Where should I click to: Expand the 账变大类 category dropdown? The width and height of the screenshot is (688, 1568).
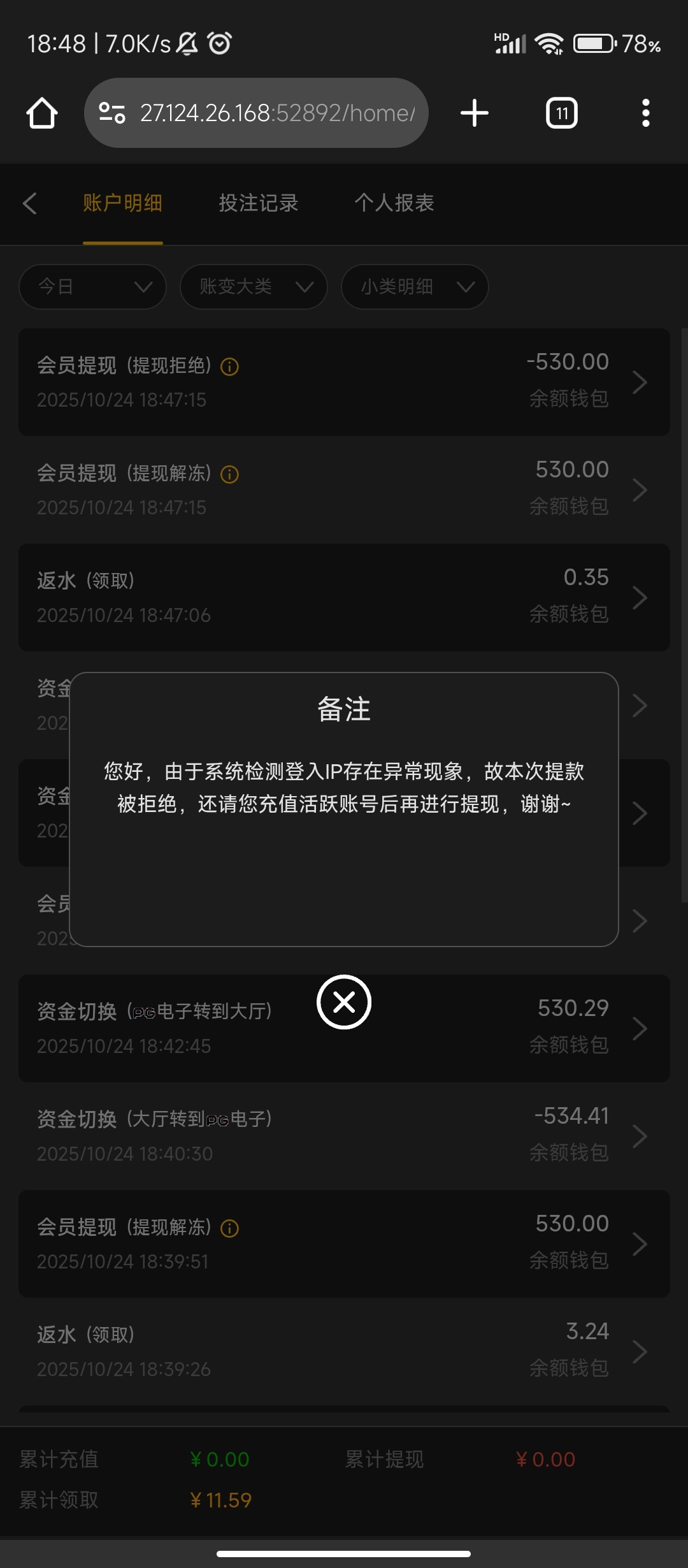254,287
